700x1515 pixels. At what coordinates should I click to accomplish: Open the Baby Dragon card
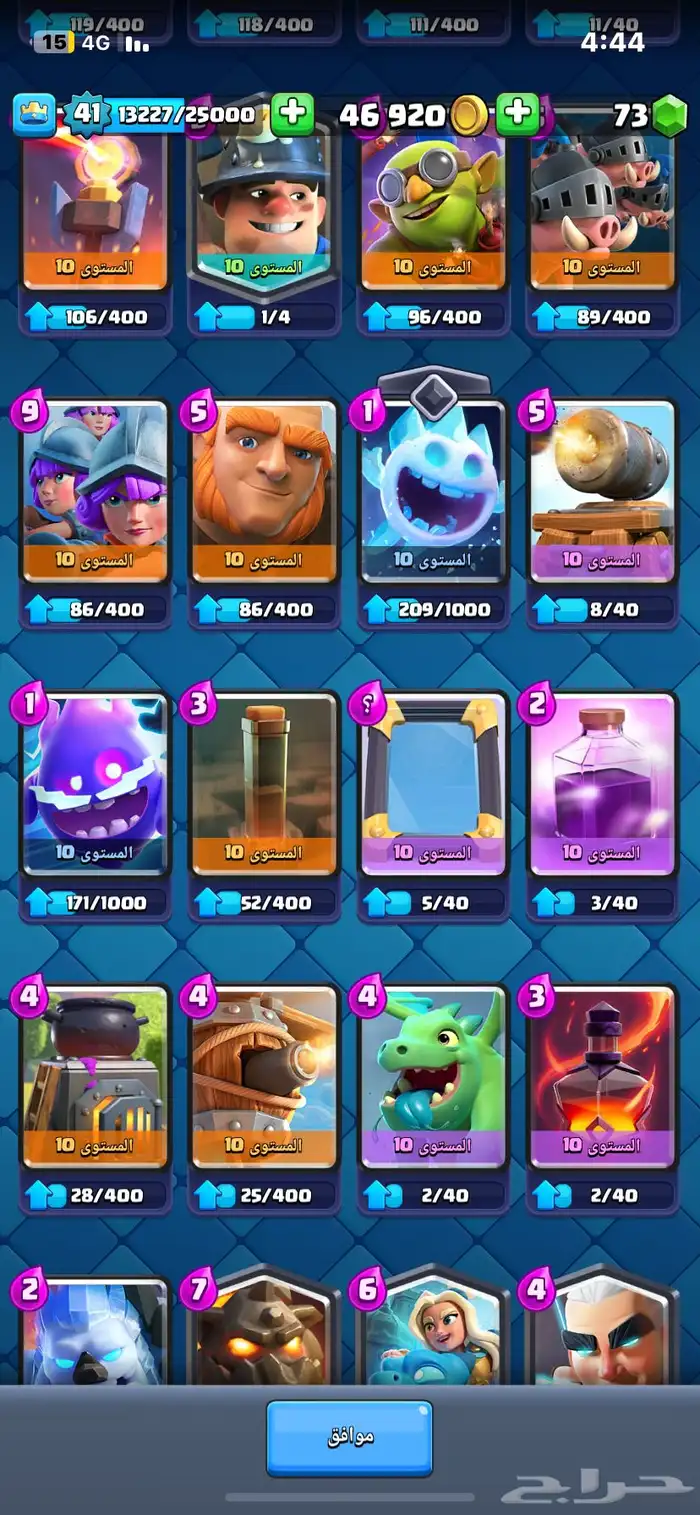433,1076
